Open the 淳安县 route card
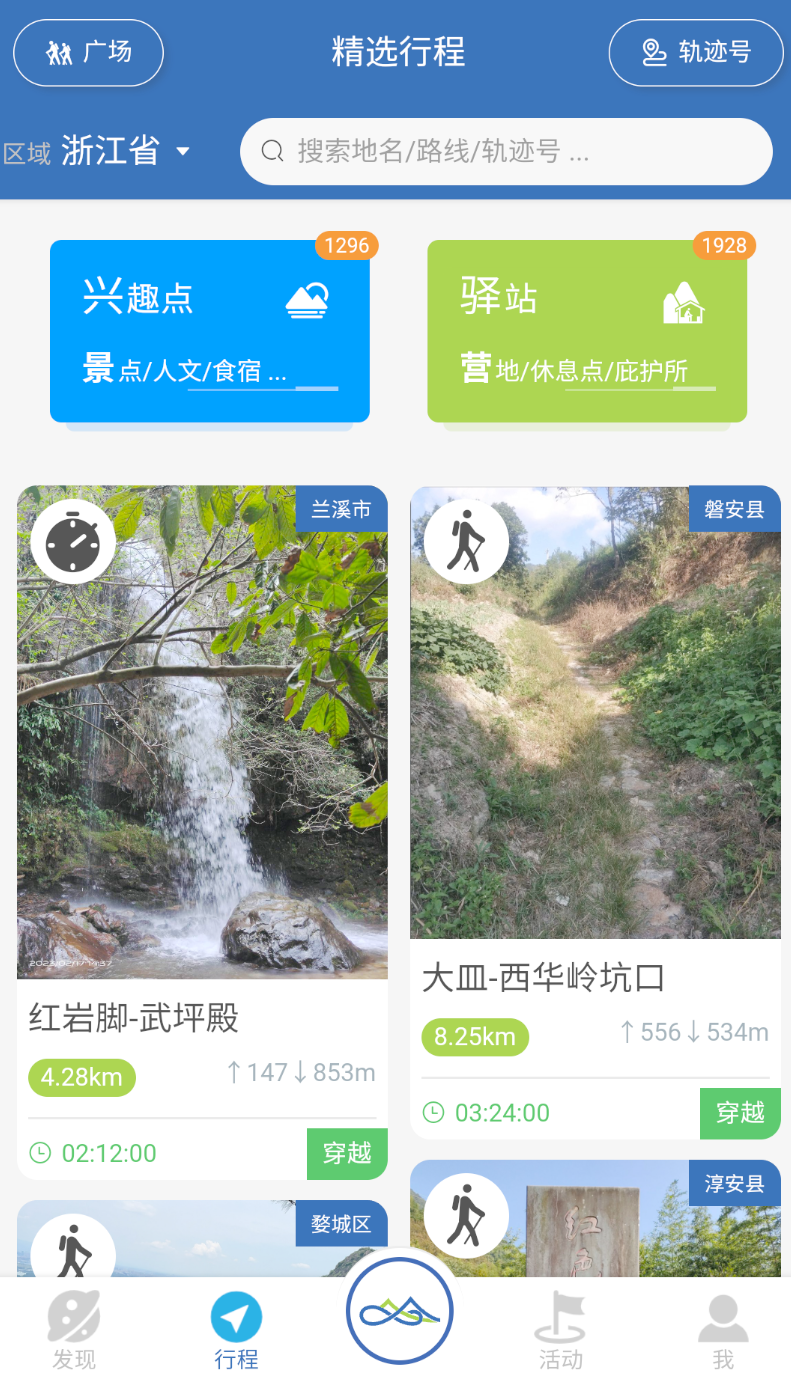Viewport: 791px width, 1373px height. click(595, 1218)
